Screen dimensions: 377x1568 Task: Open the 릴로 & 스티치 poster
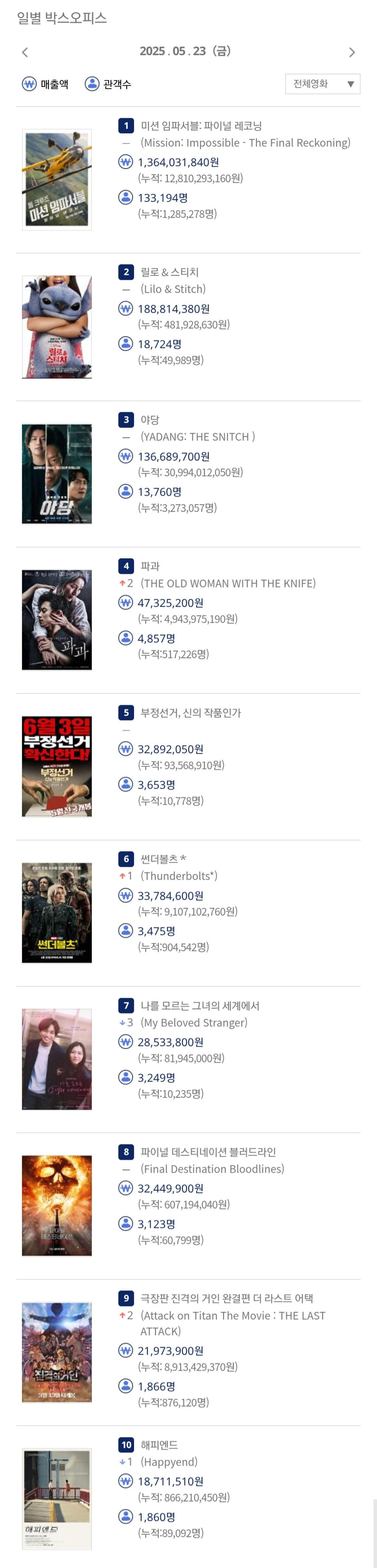[x=57, y=327]
